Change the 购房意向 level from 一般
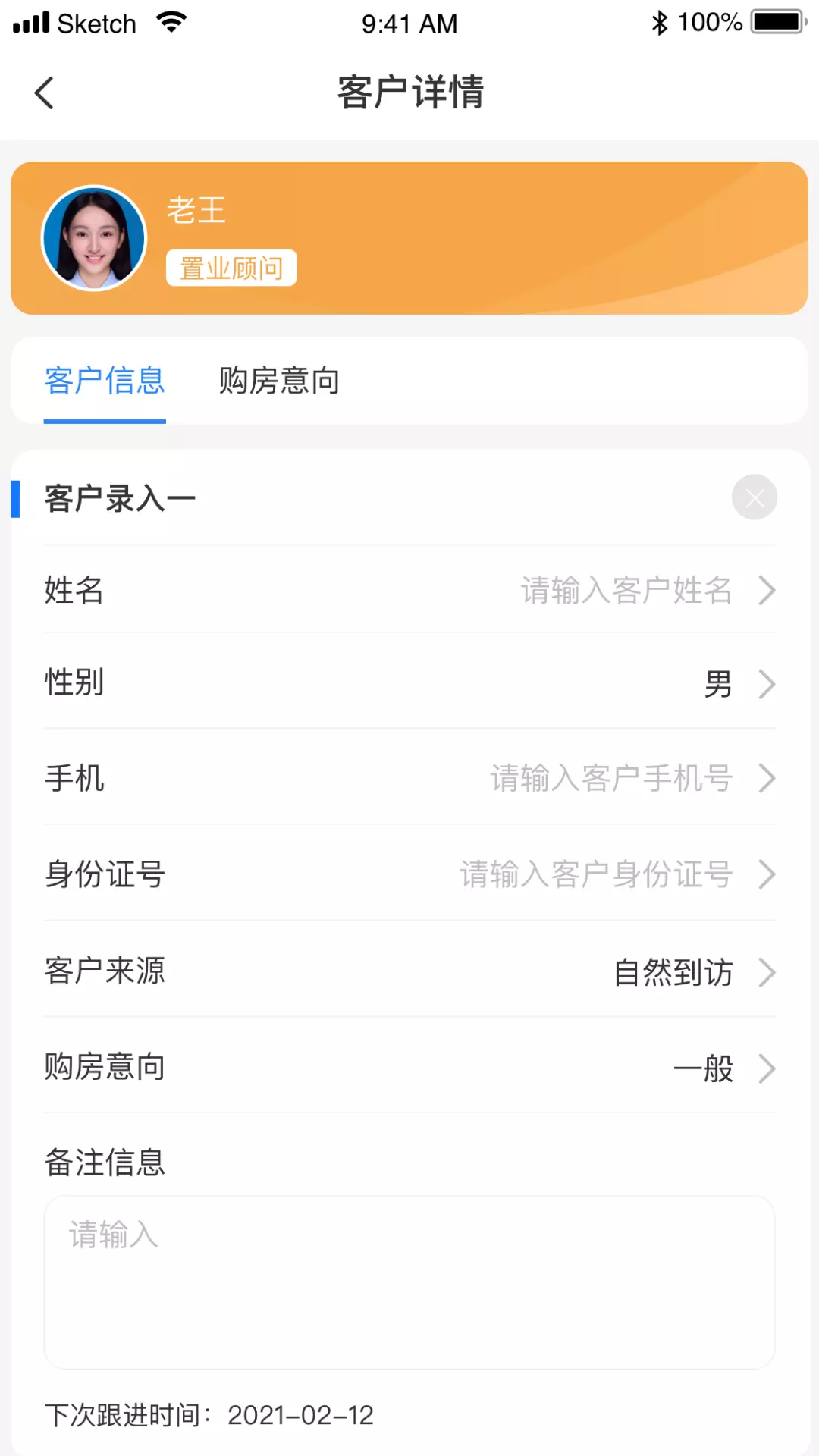Viewport: 819px width, 1456px height. coord(410,1067)
